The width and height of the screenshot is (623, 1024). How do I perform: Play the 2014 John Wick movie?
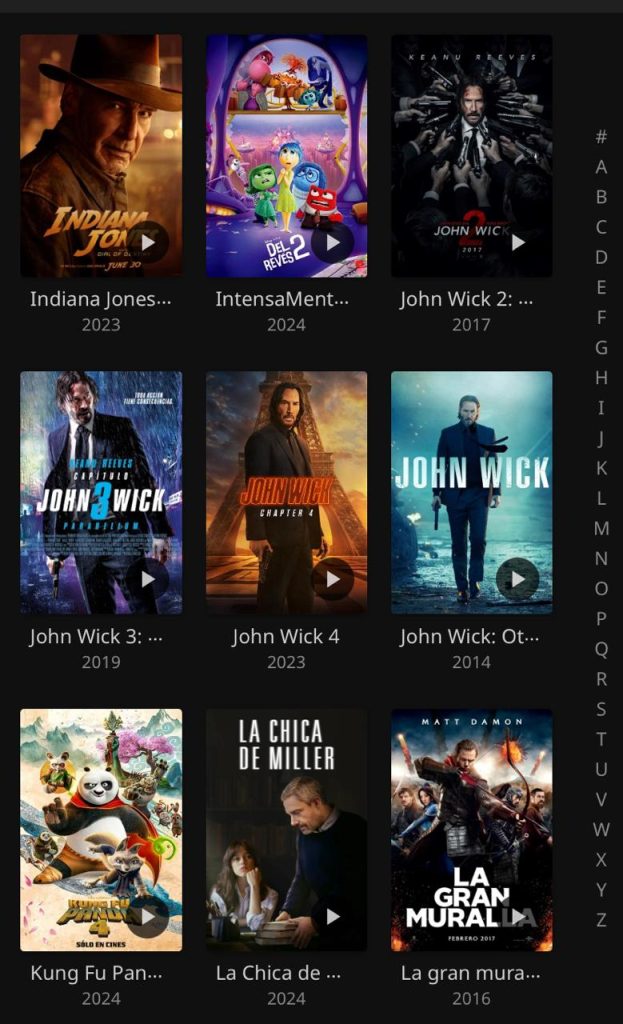point(518,579)
